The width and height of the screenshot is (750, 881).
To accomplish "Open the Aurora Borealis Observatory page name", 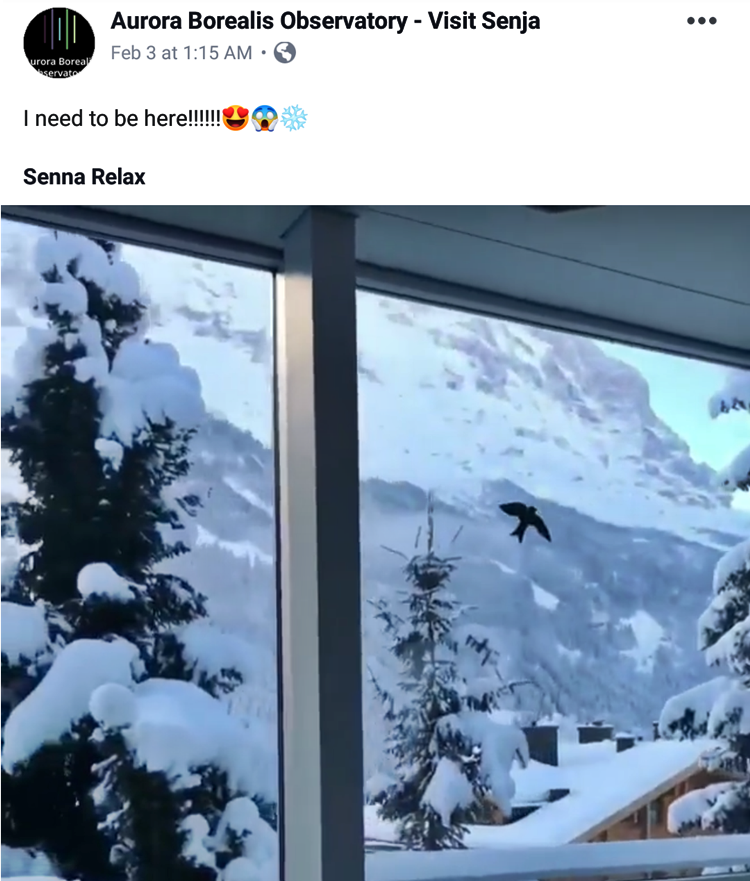I will (325, 21).
